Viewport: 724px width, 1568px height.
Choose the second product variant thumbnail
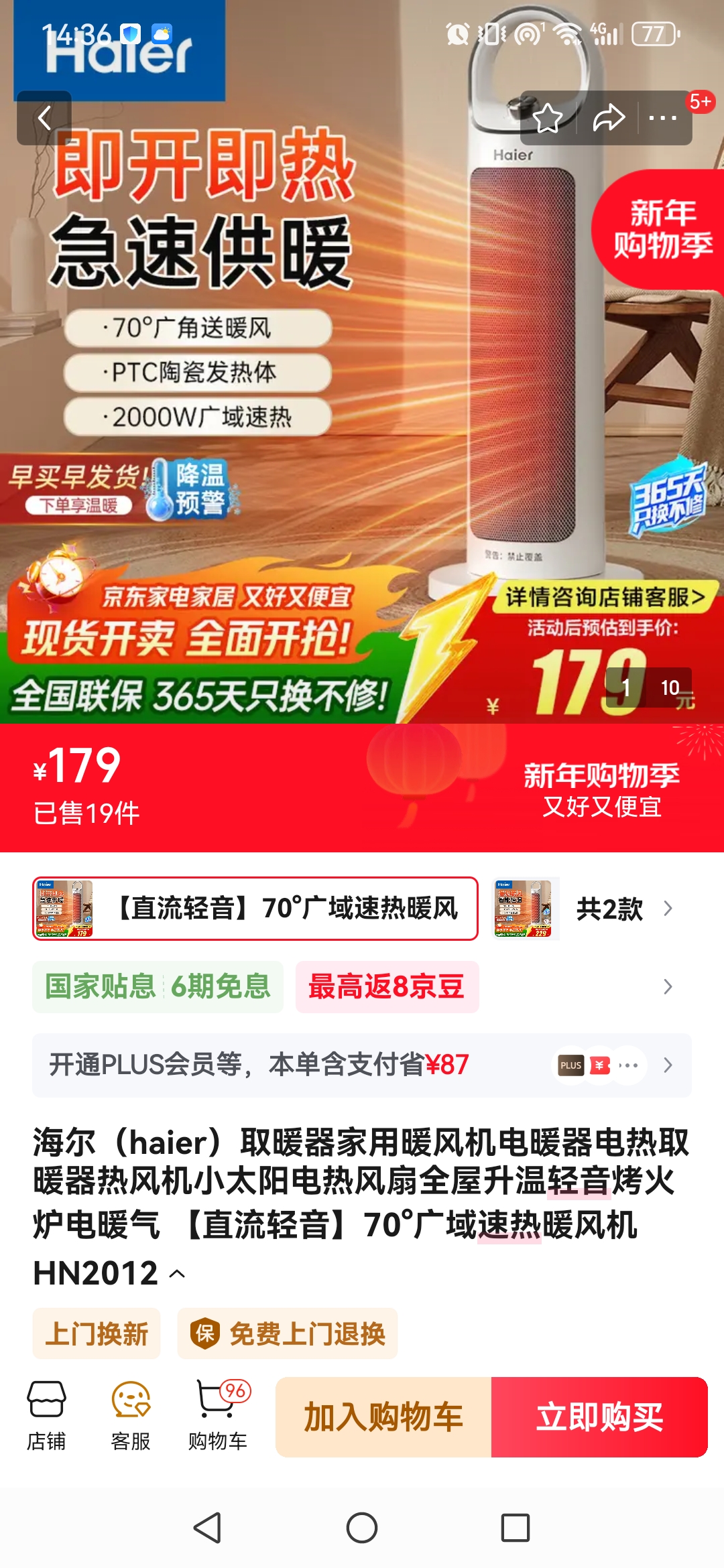point(525,909)
